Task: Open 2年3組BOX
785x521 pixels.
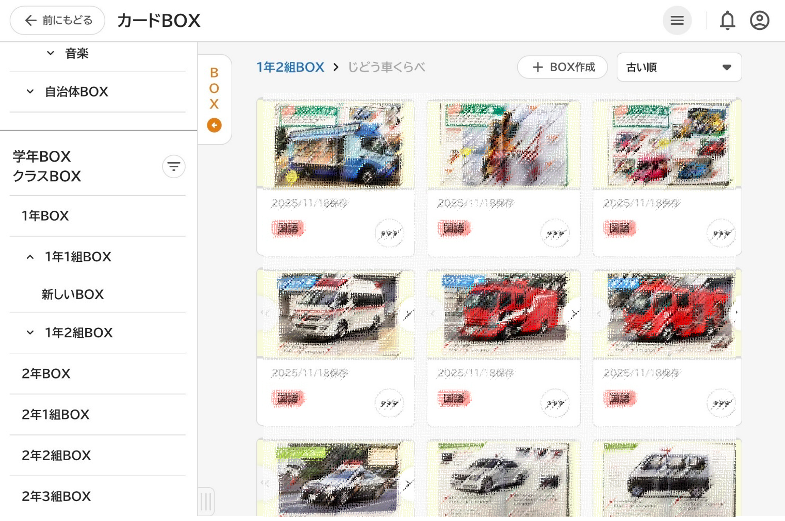Action: coord(55,496)
